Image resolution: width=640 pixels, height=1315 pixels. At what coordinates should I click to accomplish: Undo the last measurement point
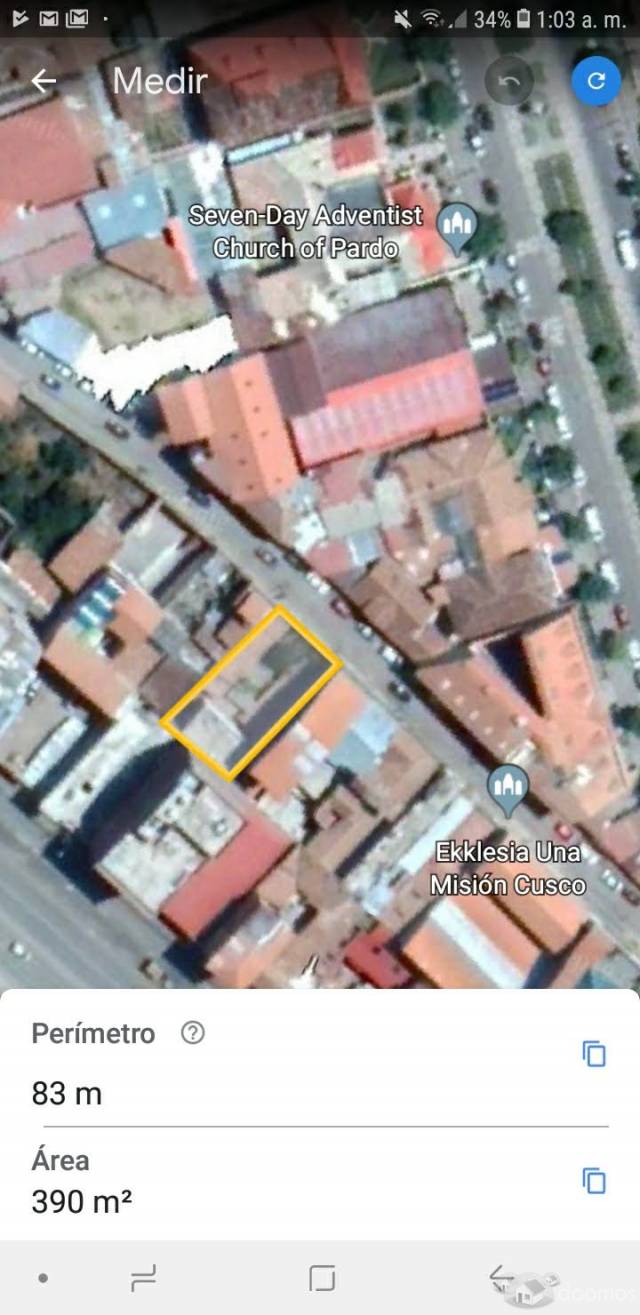pyautogui.click(x=509, y=82)
